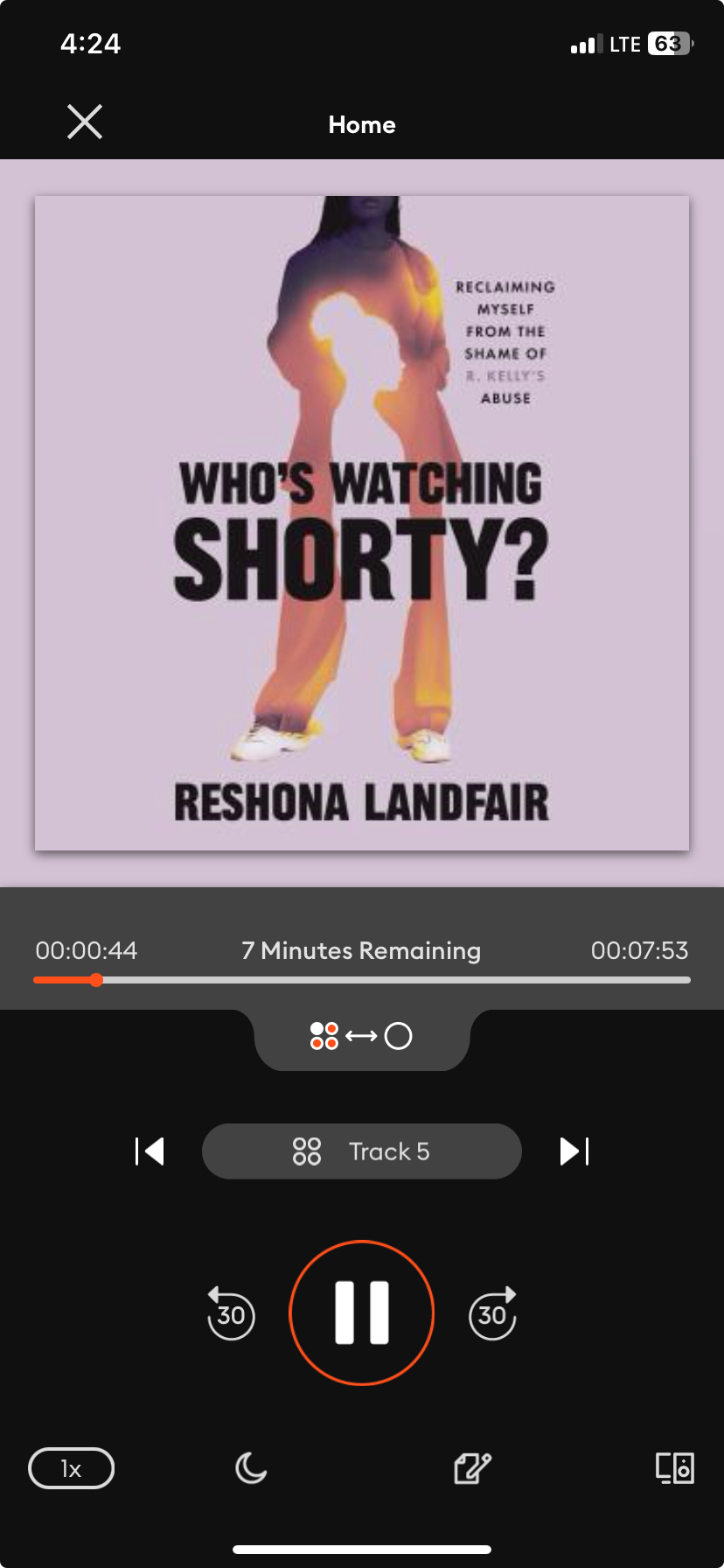Toggle chapter versus whole-book timeline view
The image size is (724, 1568).
[361, 1037]
